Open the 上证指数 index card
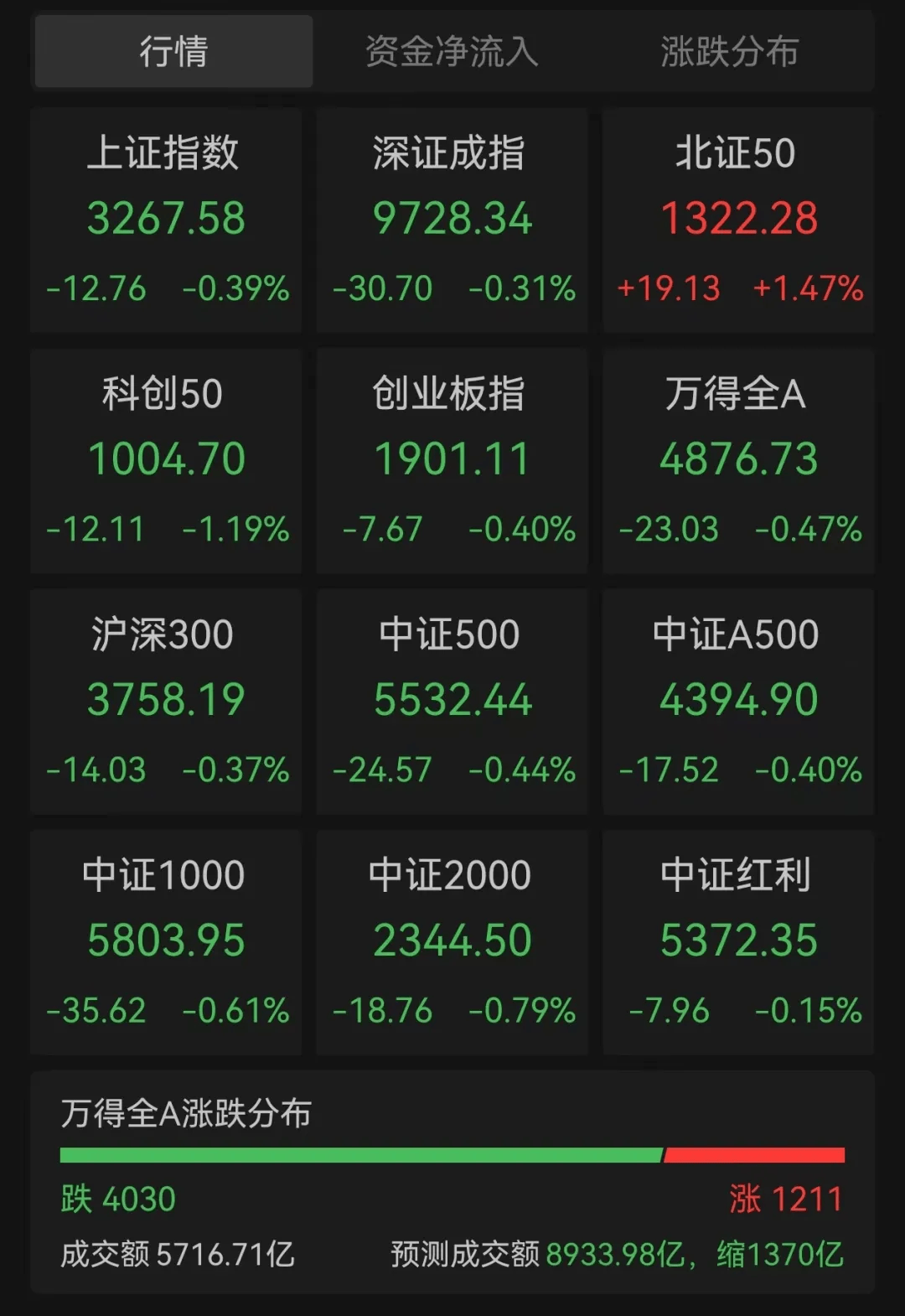905x1316 pixels. tap(165, 218)
